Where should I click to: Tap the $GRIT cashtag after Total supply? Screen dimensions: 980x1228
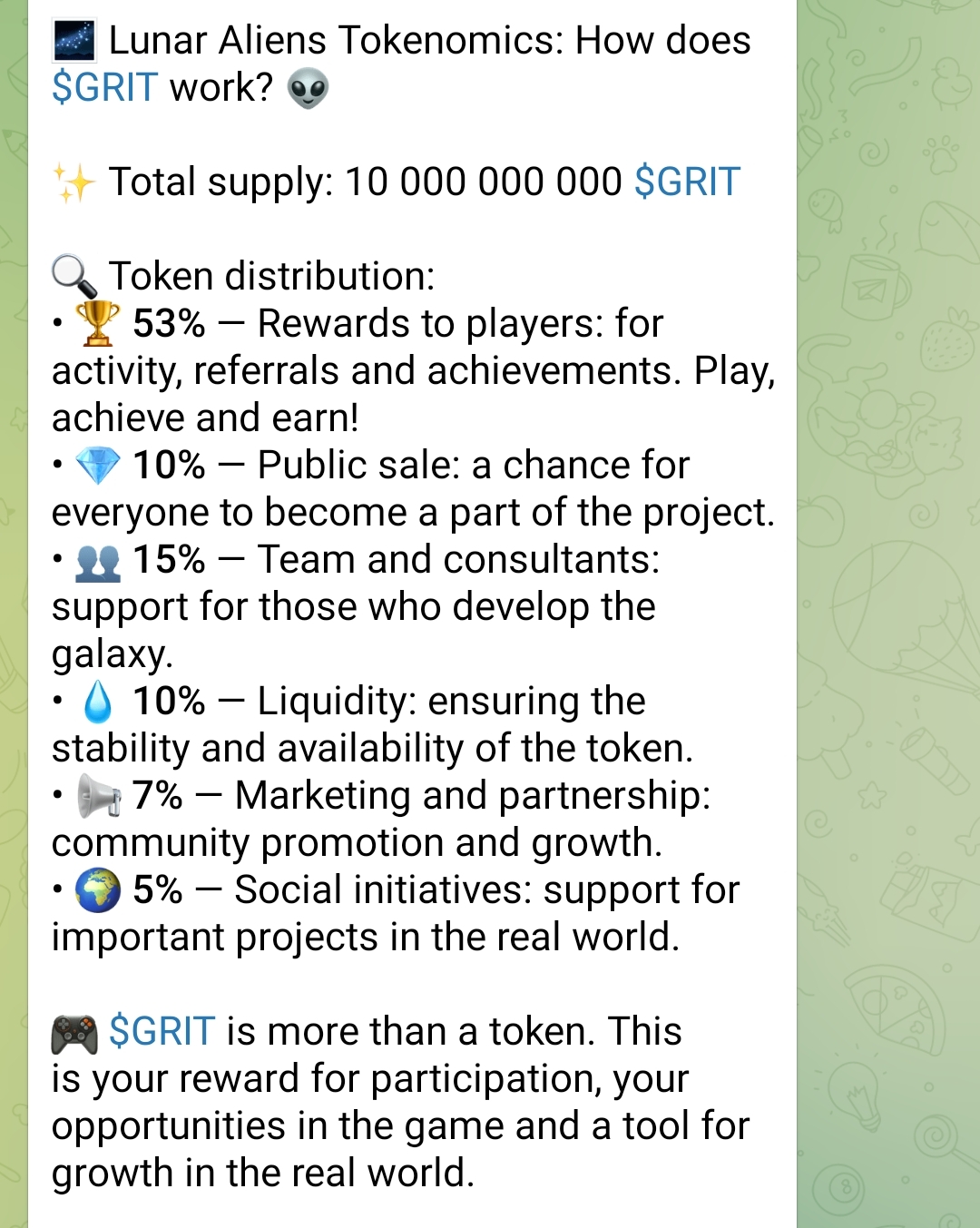click(x=687, y=182)
